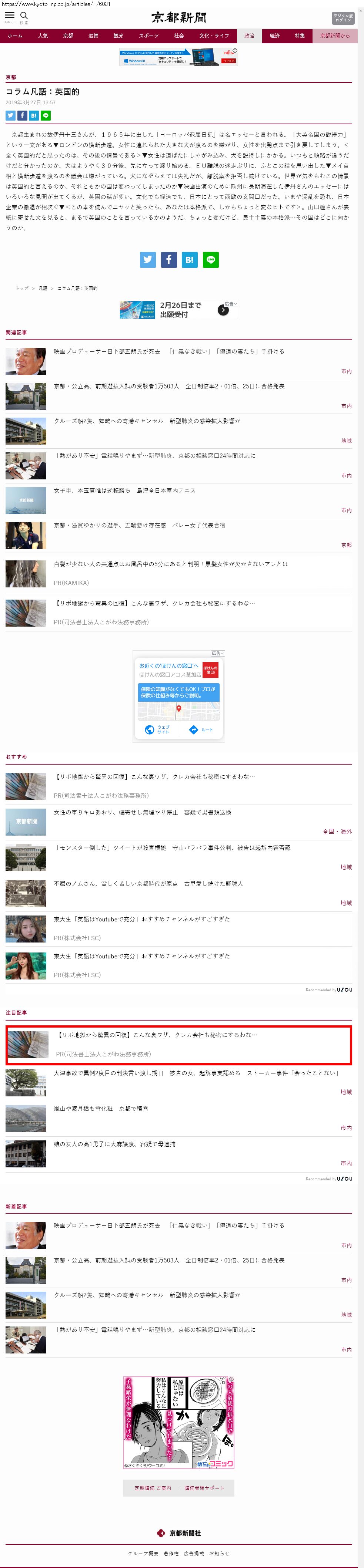Viewport: 364px width, 1568px height.
Task: Select the スポーツ tab
Action: (x=148, y=36)
